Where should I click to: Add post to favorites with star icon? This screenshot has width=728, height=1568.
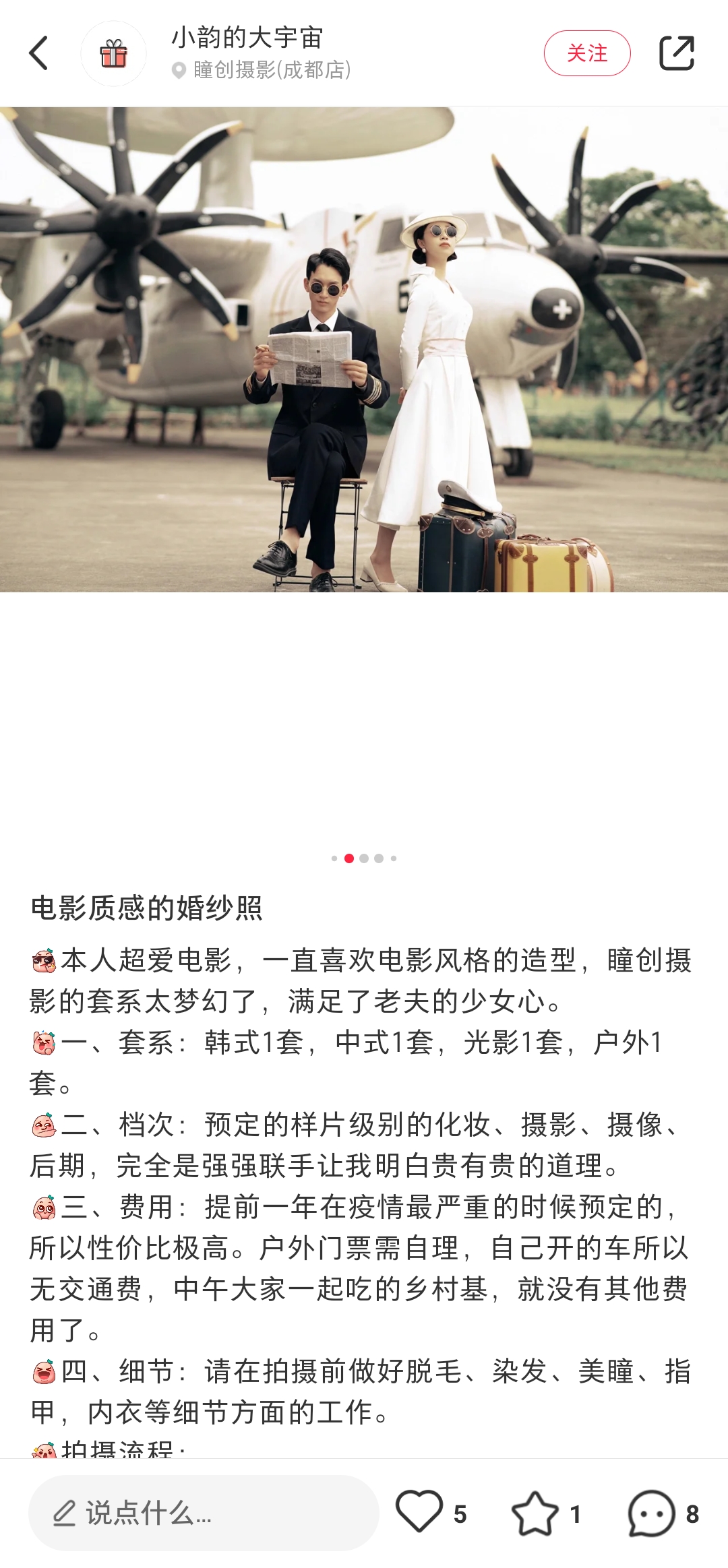click(535, 1513)
